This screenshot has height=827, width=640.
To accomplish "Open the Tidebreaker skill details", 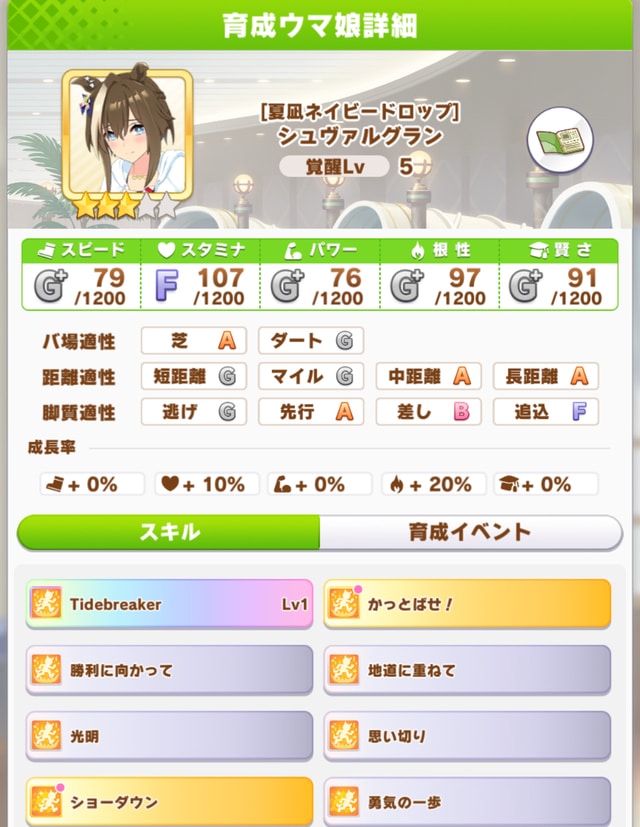I will pos(169,604).
